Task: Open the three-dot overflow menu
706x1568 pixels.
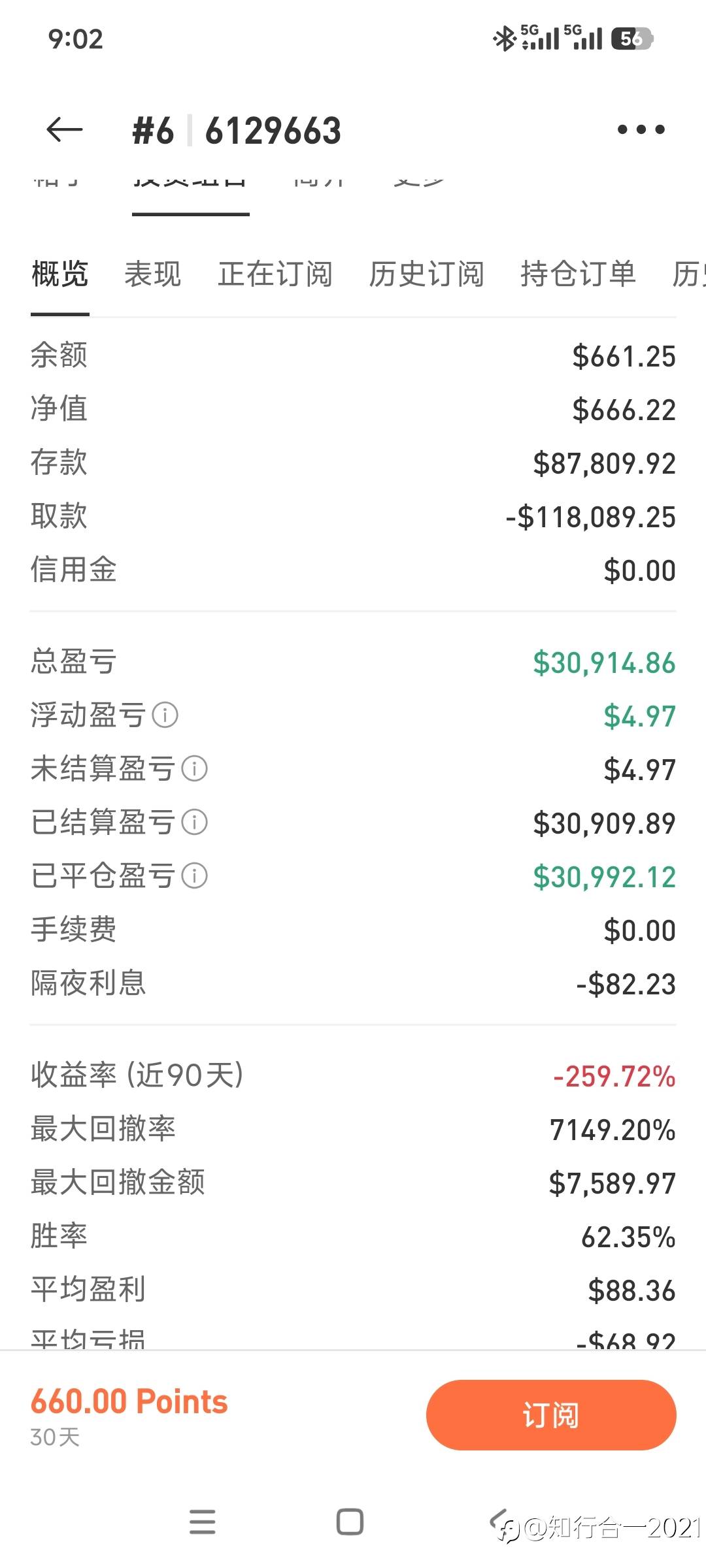Action: pos(641,129)
